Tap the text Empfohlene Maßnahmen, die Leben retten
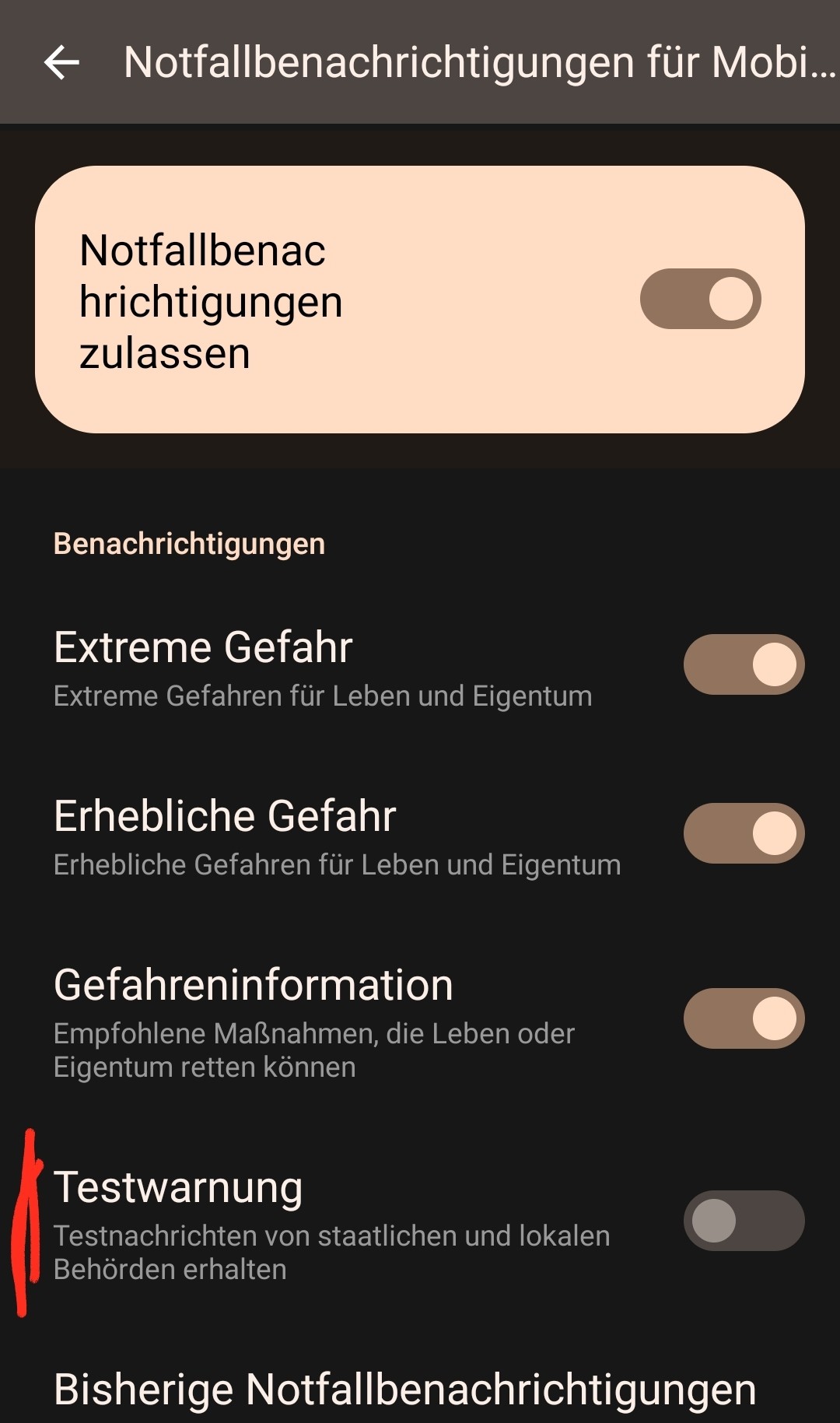Screen dimensions: 840x1423 pyautogui.click(x=313, y=1050)
